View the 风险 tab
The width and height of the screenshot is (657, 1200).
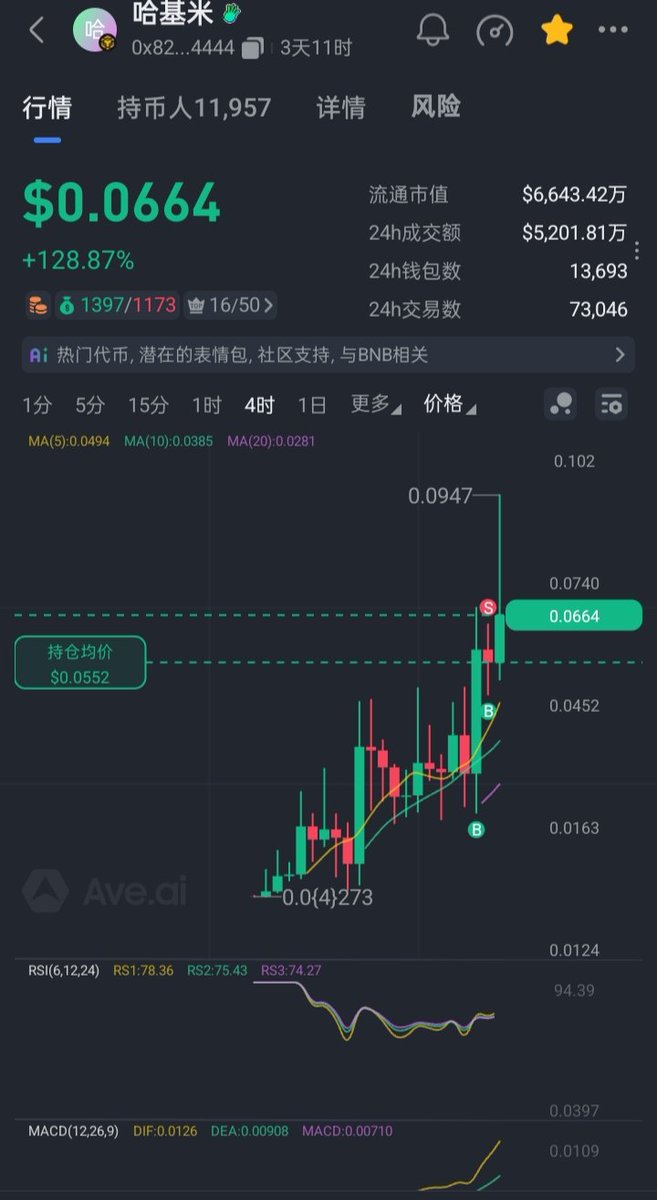[436, 108]
